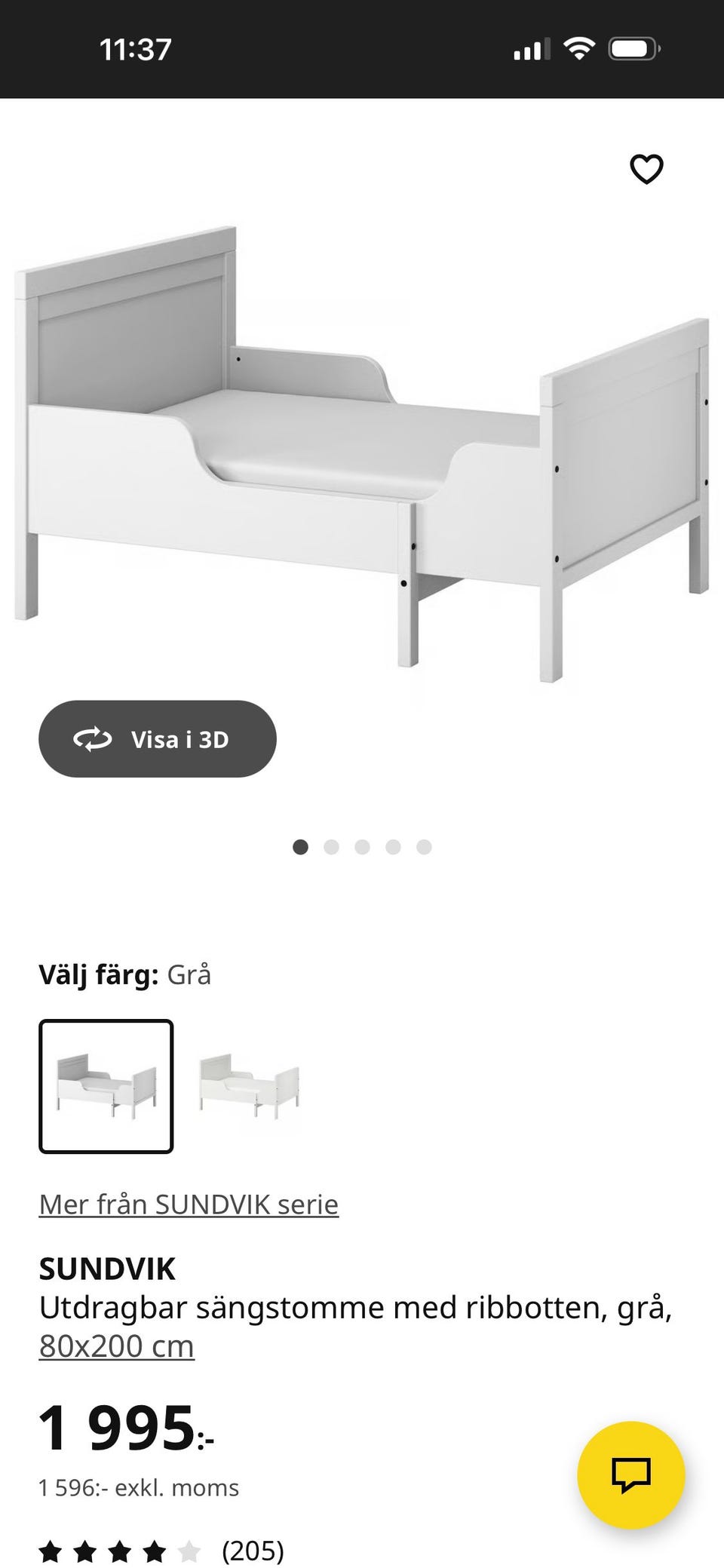Open Mer från SUNDVIK serie link
This screenshot has height=1568, width=724.
click(x=188, y=1204)
